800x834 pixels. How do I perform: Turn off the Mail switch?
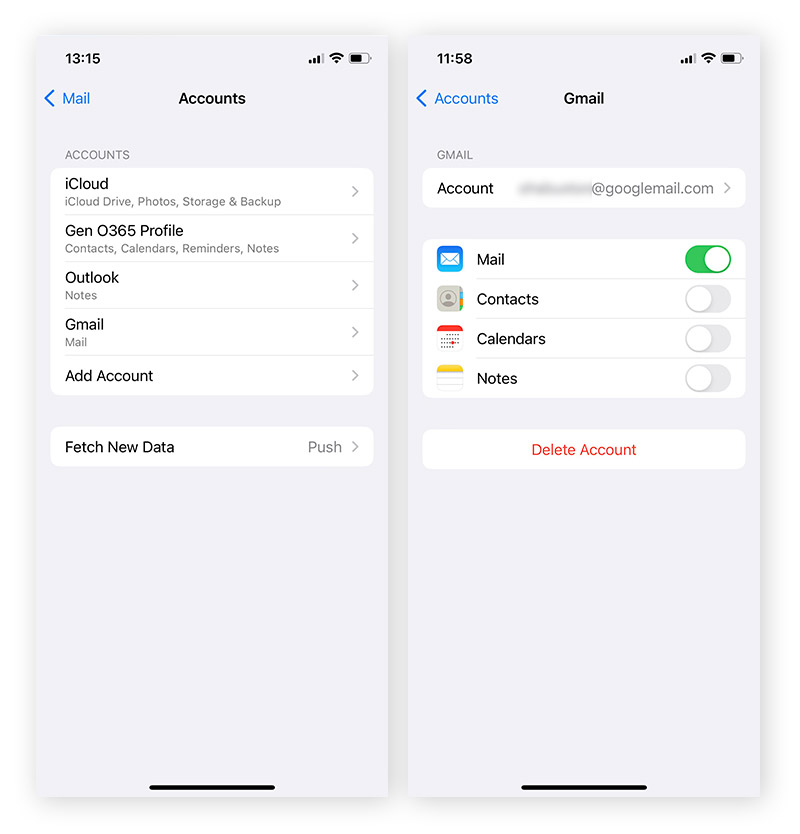(x=707, y=259)
